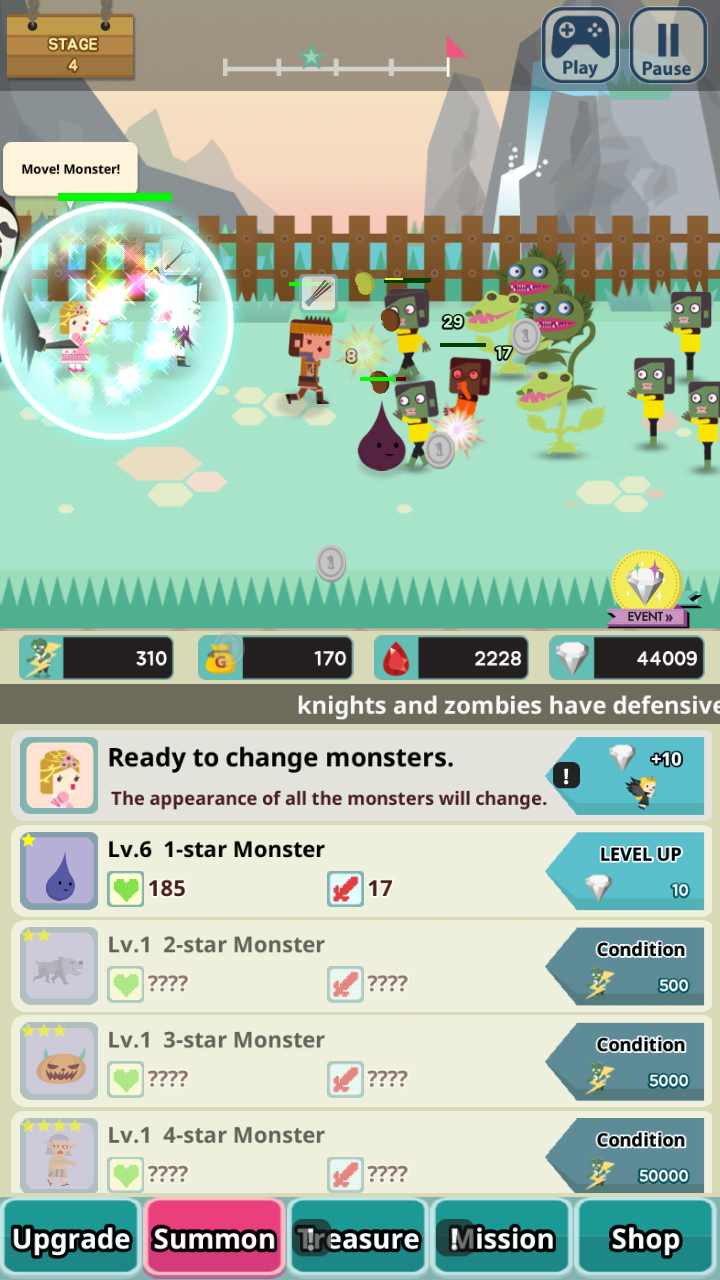Go to the Mission tab
This screenshot has height=1280, width=720.
502,1238
